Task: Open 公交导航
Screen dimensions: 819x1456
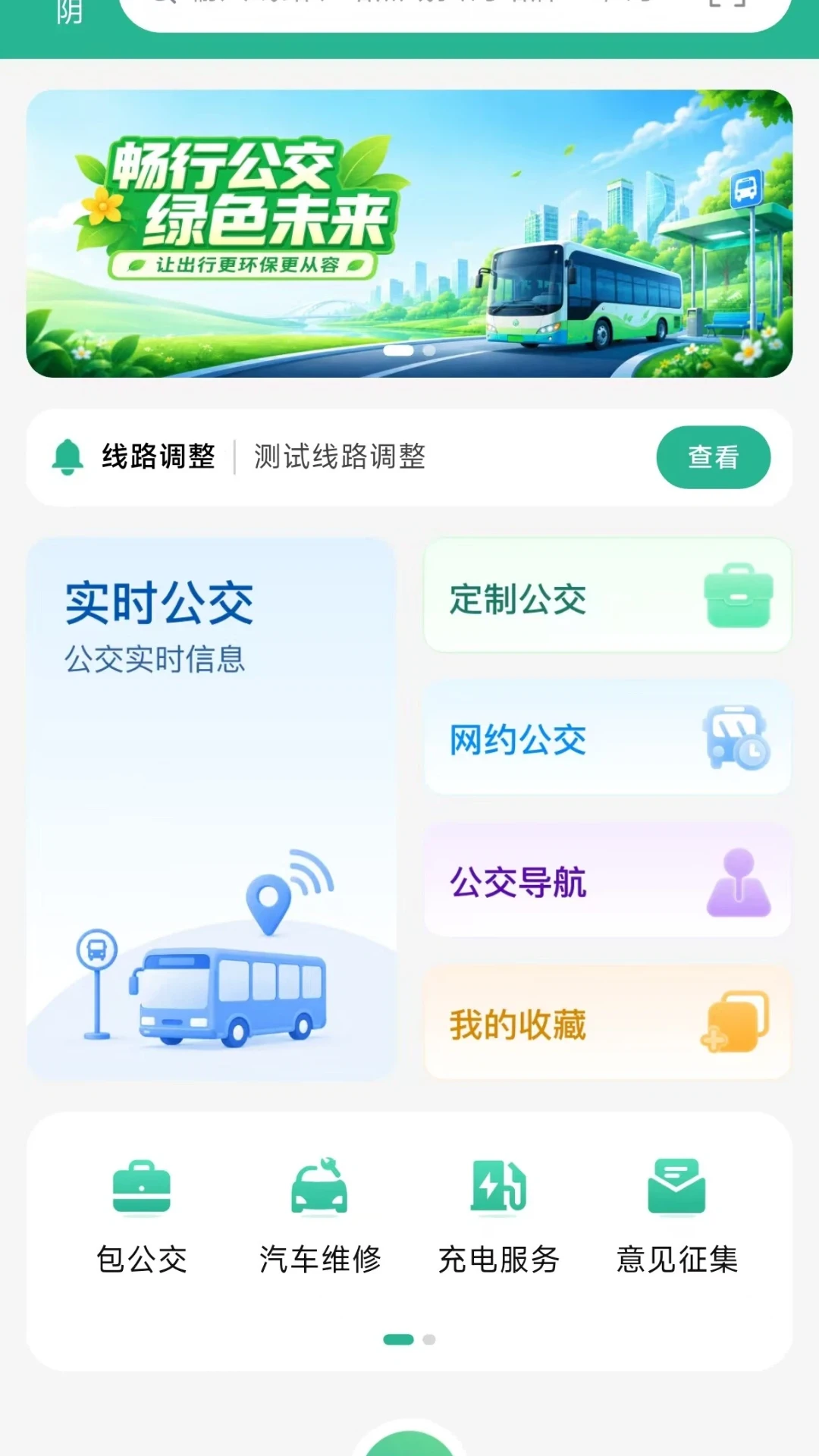Action: coord(607,880)
